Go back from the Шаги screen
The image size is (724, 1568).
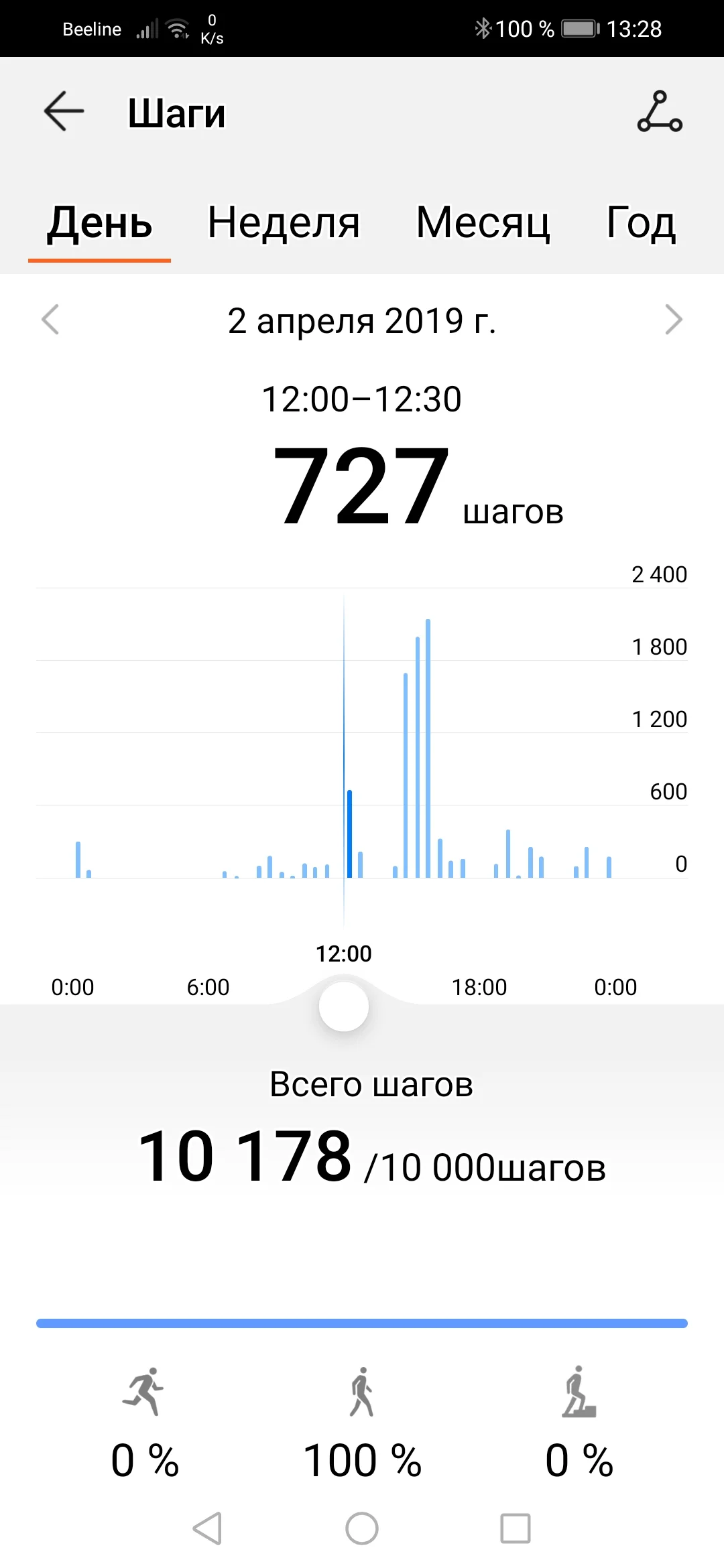64,111
